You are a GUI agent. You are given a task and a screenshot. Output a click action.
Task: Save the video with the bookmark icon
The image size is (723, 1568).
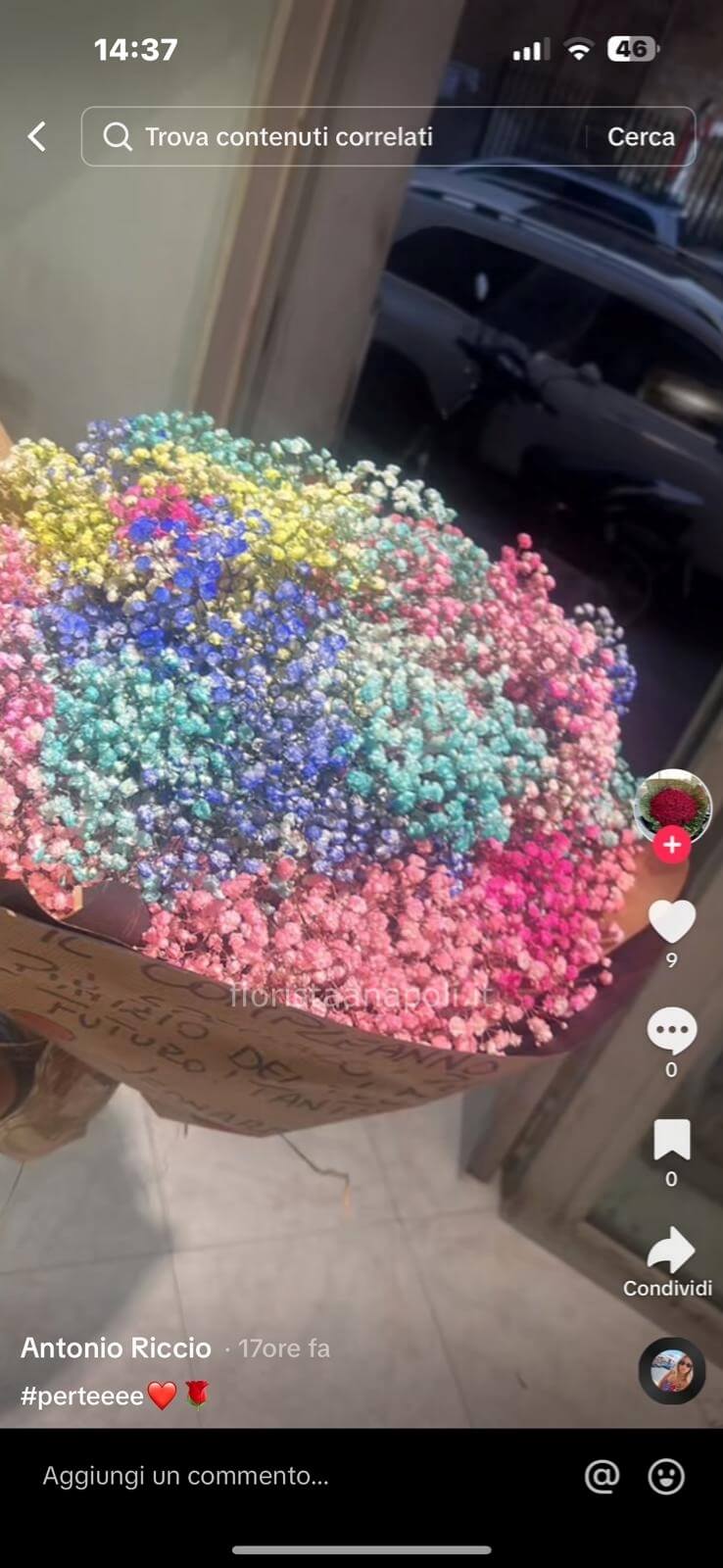pos(672,1140)
